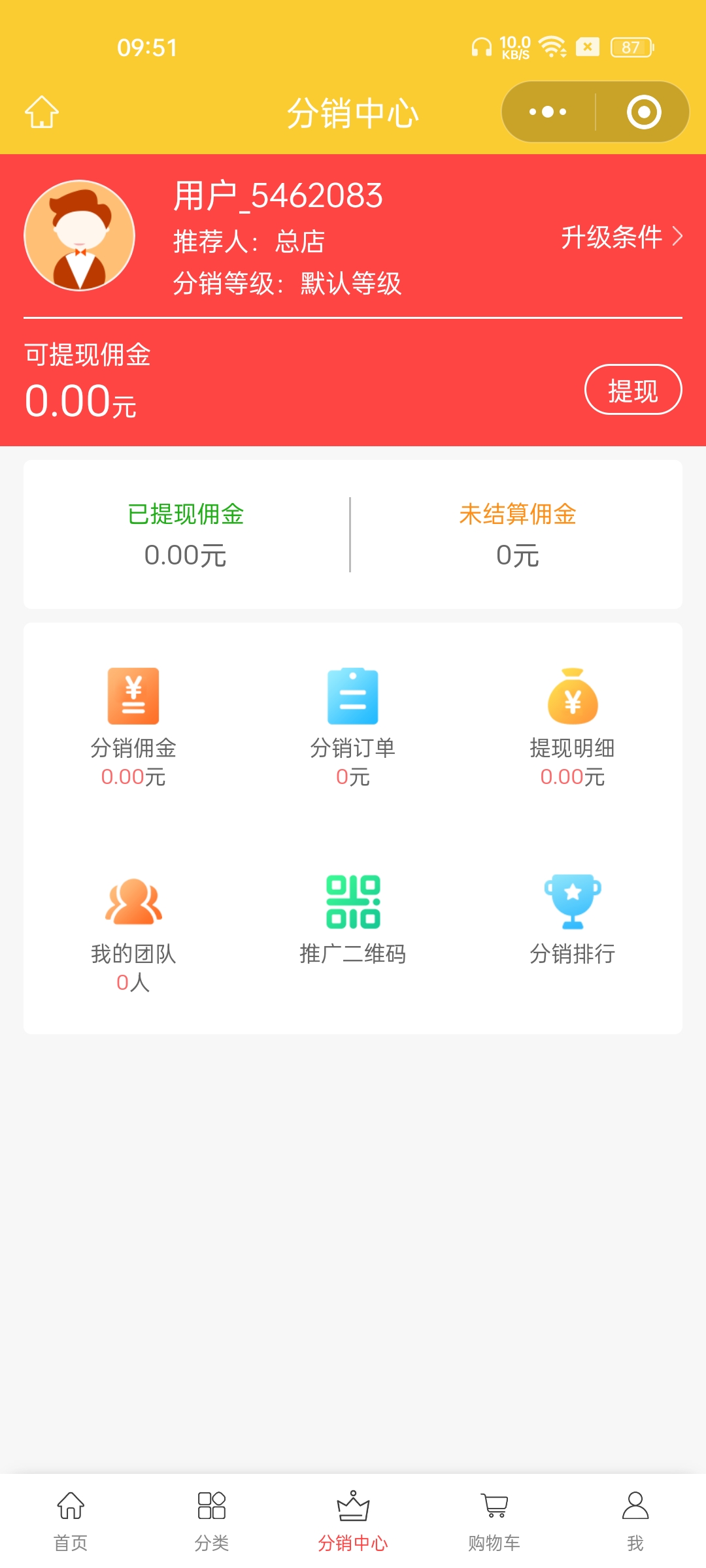Image resolution: width=706 pixels, height=1568 pixels.
Task: Tap the 提现 withdraw button
Action: point(633,390)
